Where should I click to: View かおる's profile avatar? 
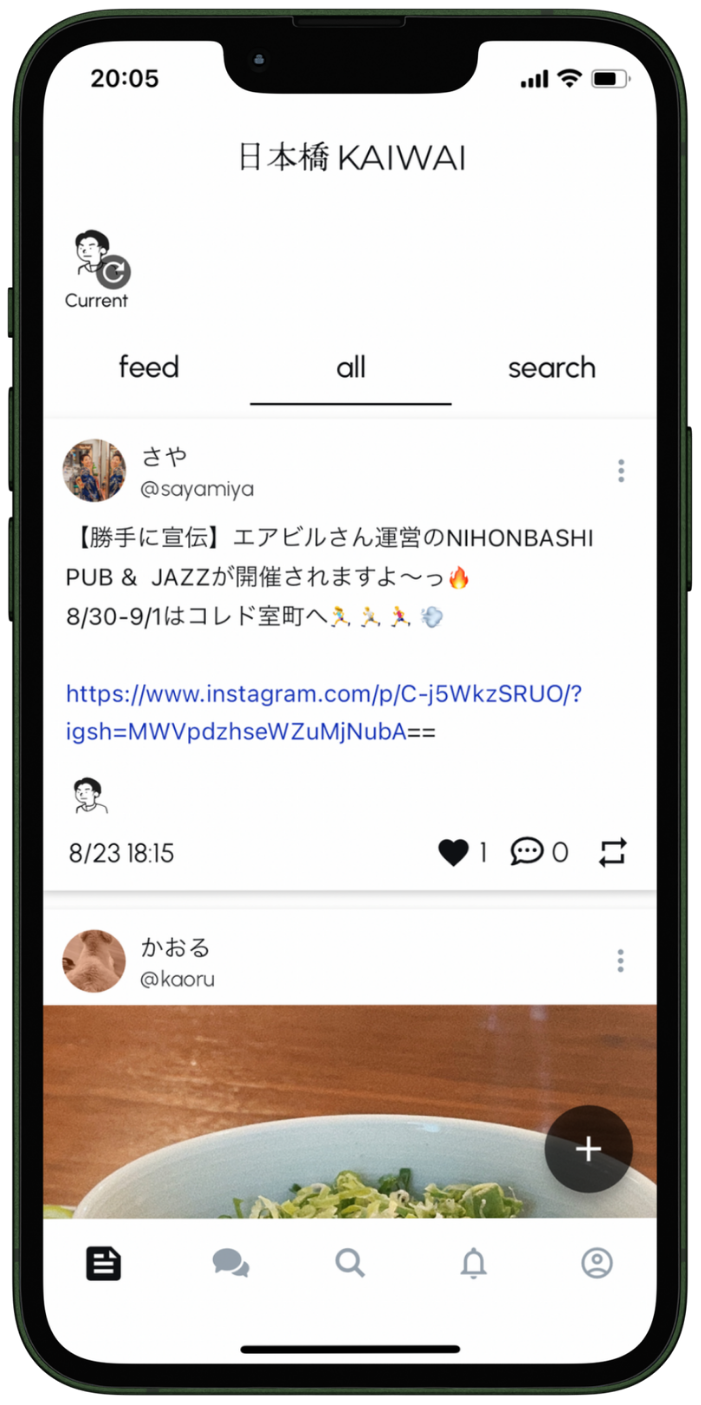(x=94, y=961)
